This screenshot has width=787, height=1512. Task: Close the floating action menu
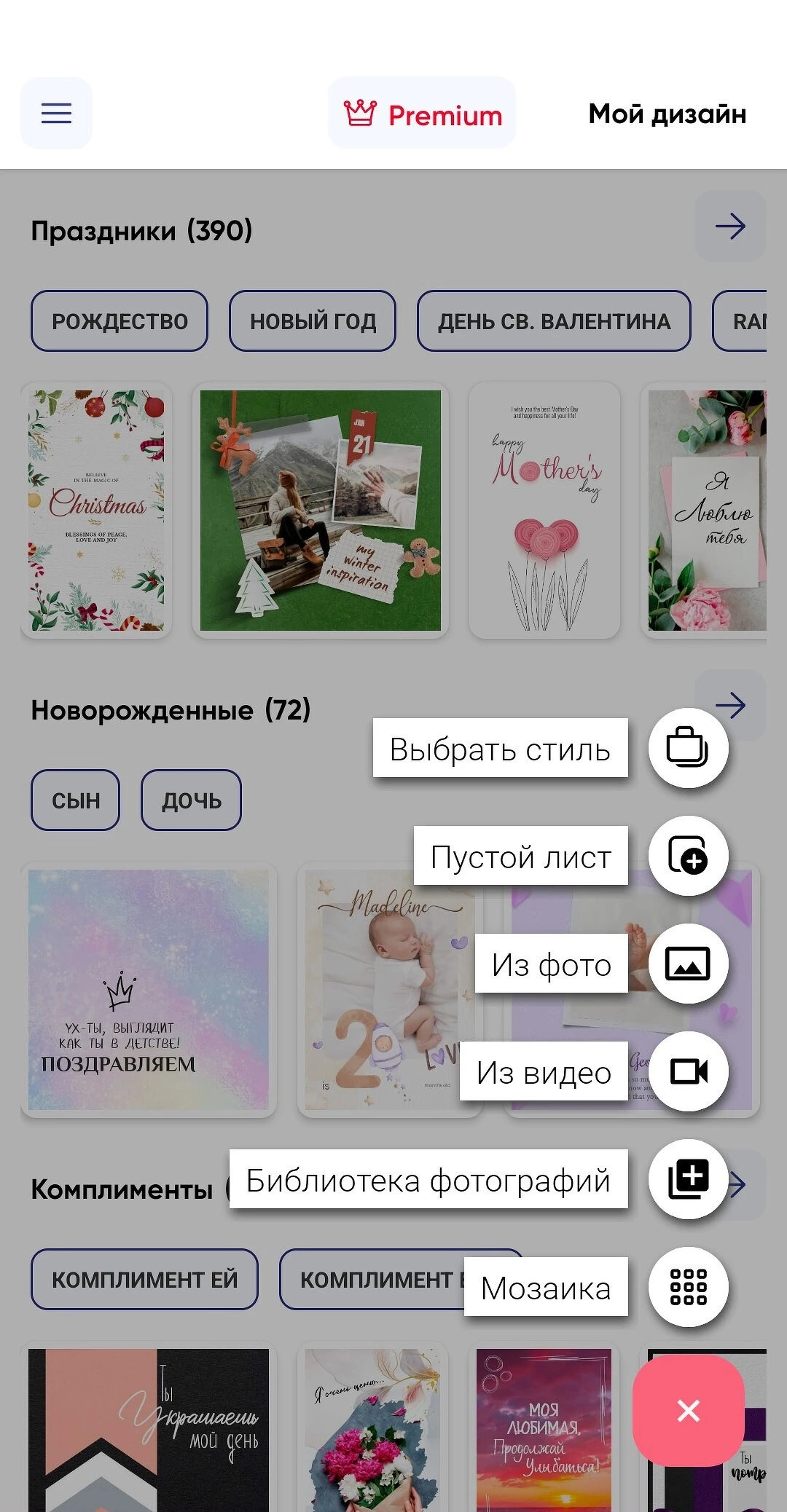[x=688, y=1411]
